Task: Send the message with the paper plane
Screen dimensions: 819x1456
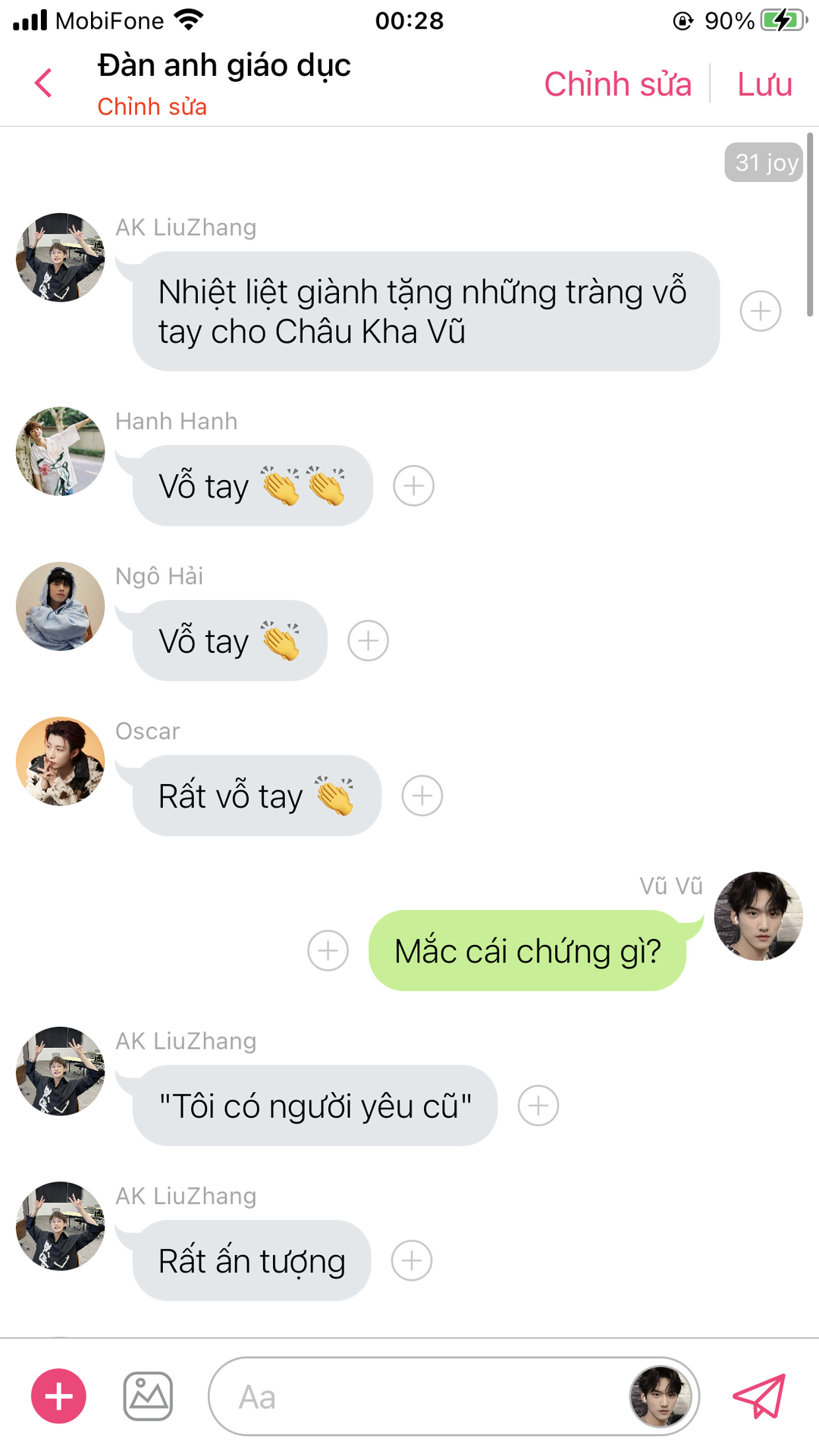Action: [758, 1396]
